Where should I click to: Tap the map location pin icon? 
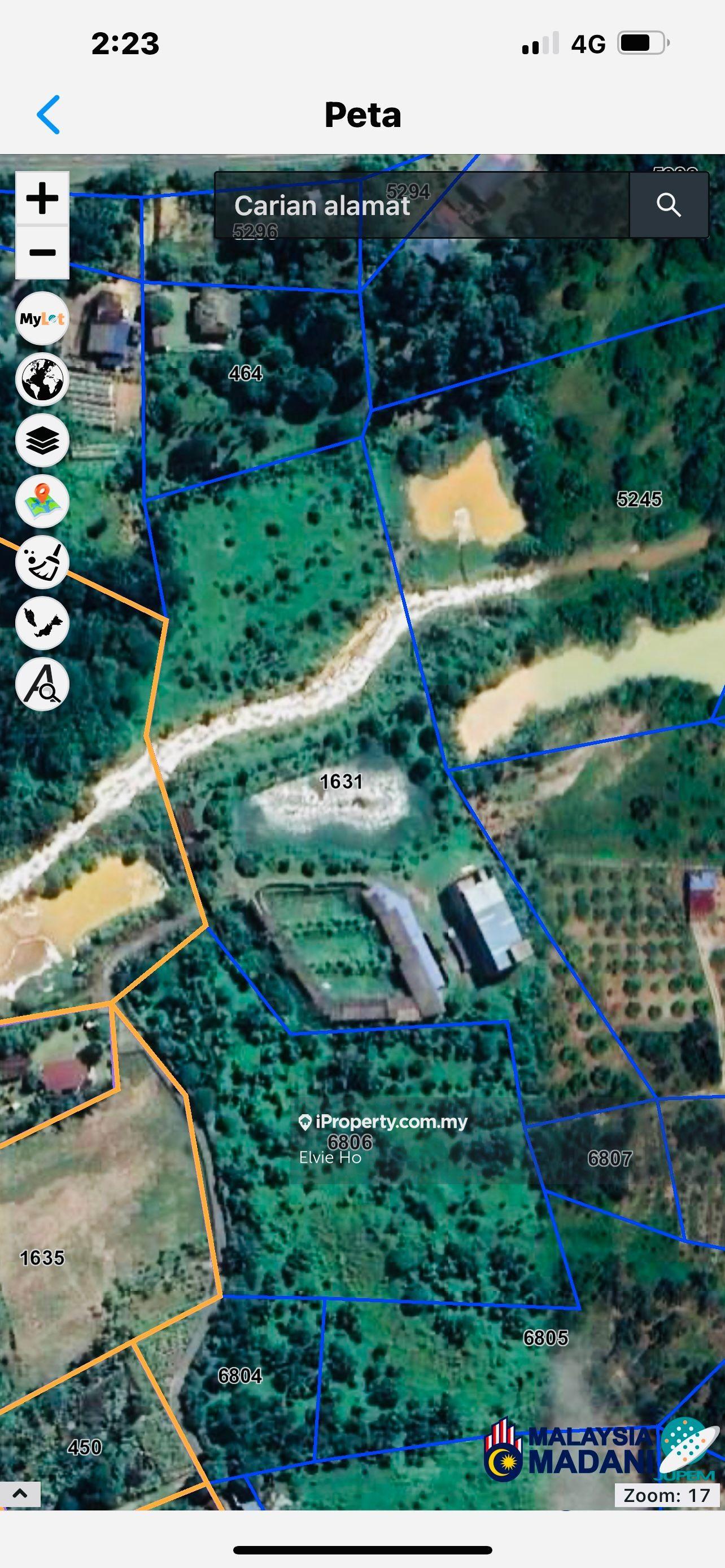[42, 501]
